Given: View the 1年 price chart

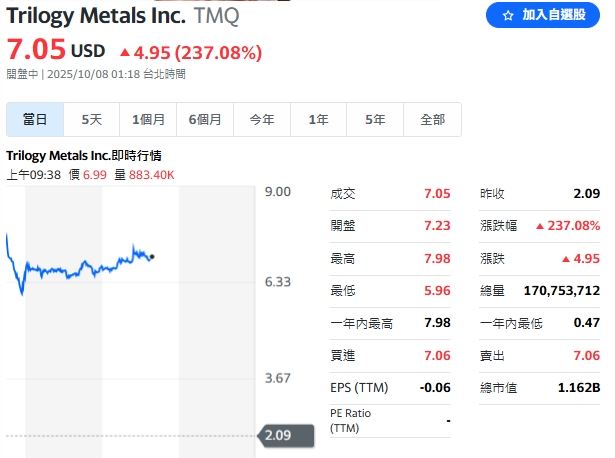Looking at the screenshot, I should (318, 119).
